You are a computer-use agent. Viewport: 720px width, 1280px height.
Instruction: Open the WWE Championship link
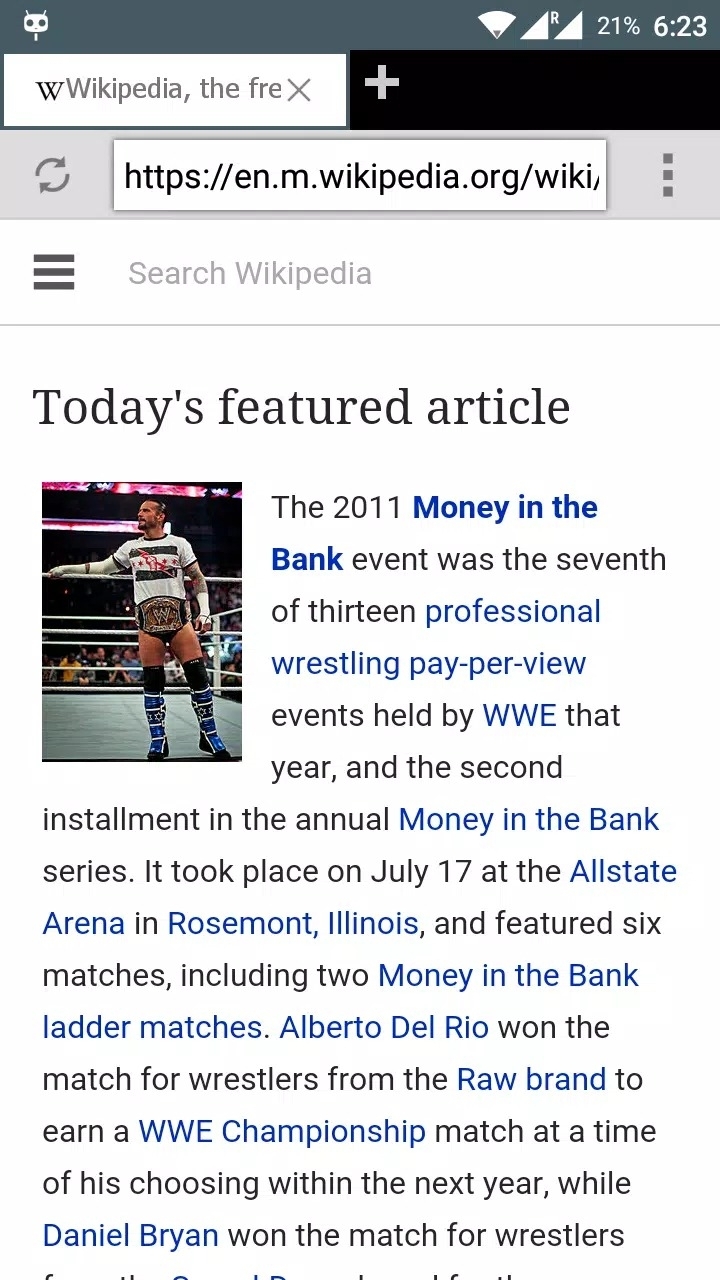pos(282,1132)
